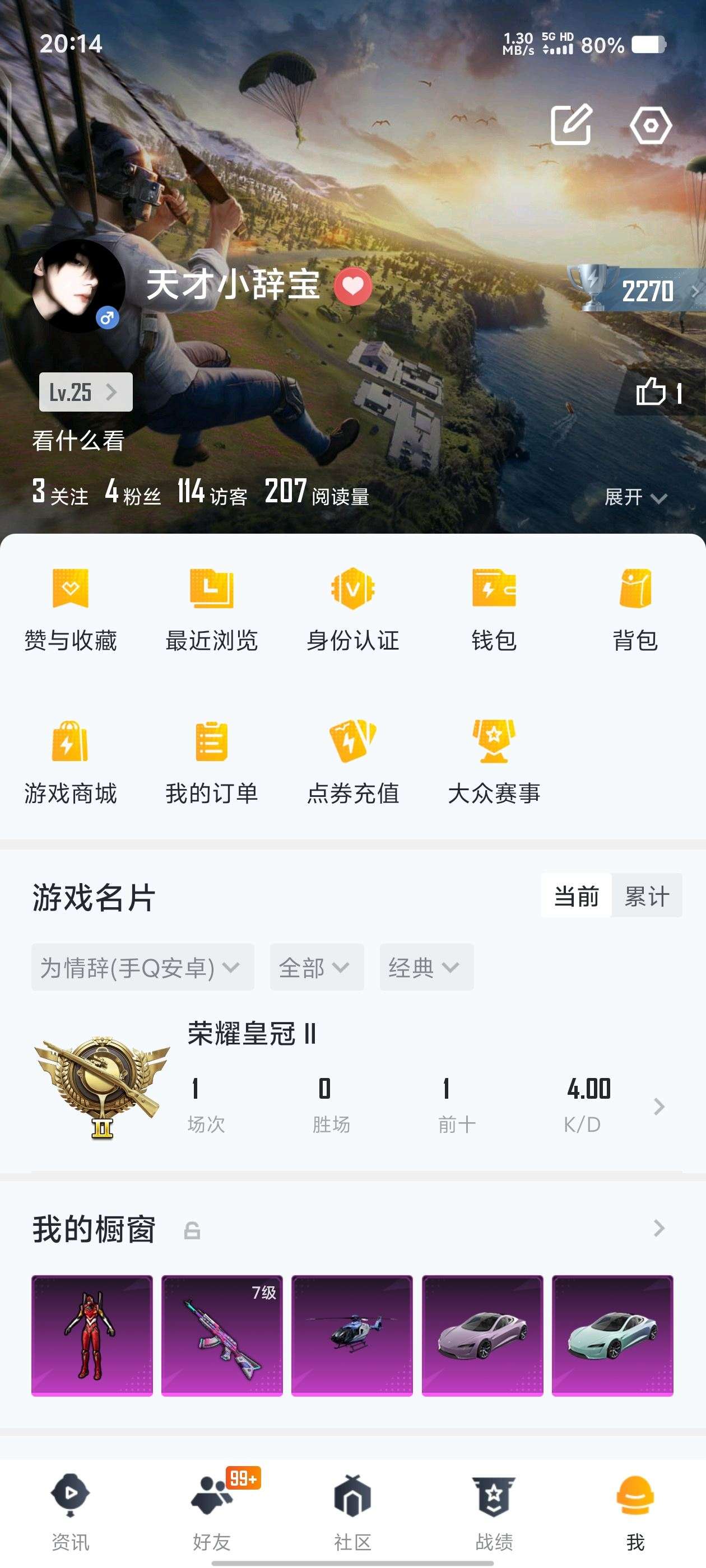Viewport: 706px width, 1568px height.
Task: Open the 经典 mode dropdown
Action: click(x=426, y=967)
